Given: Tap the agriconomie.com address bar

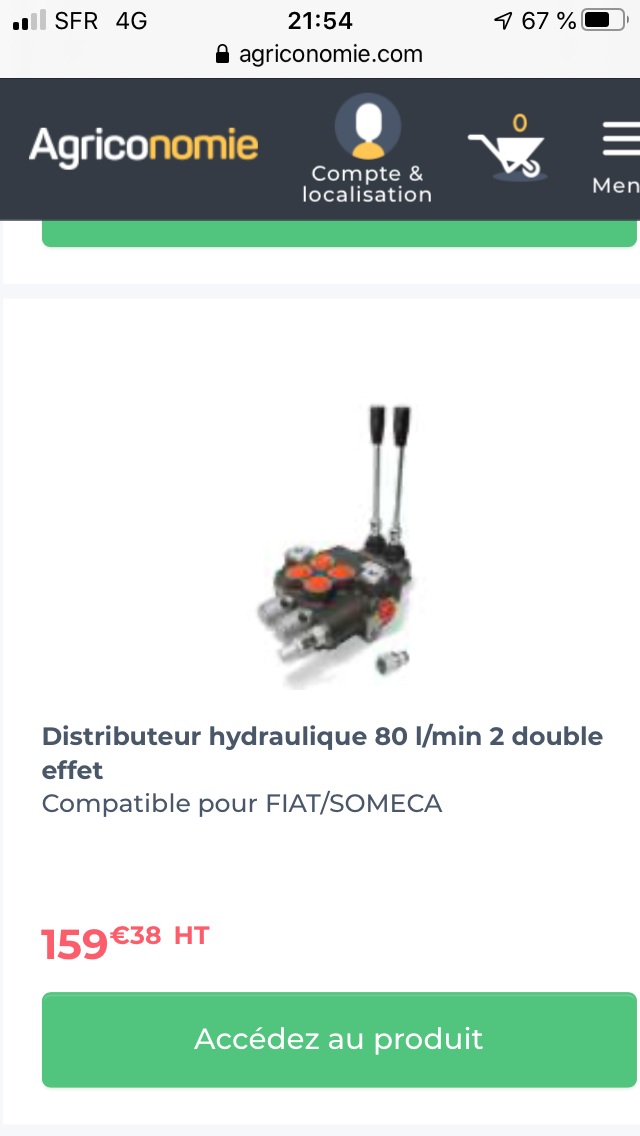Looking at the screenshot, I should click(320, 54).
